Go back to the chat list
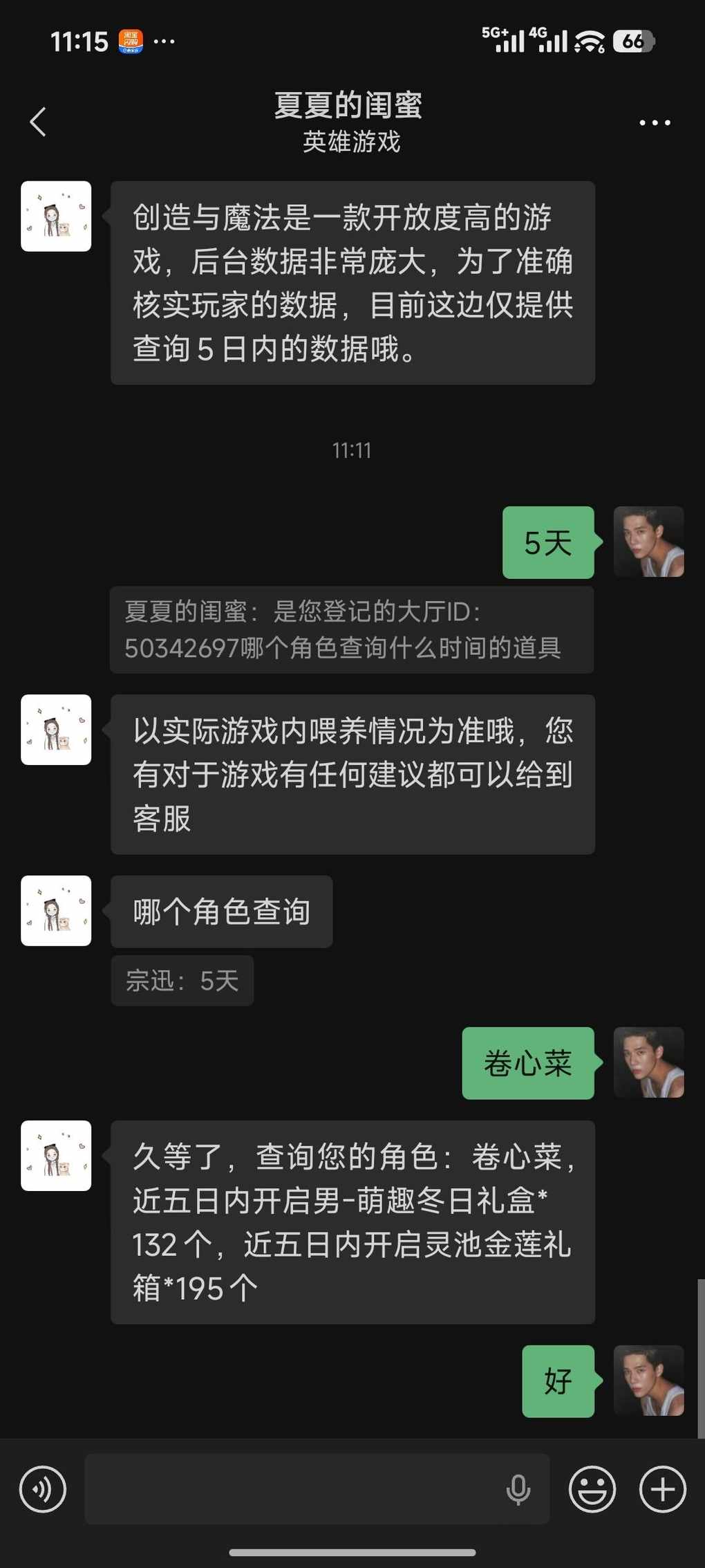This screenshot has width=705, height=1568. [x=39, y=122]
